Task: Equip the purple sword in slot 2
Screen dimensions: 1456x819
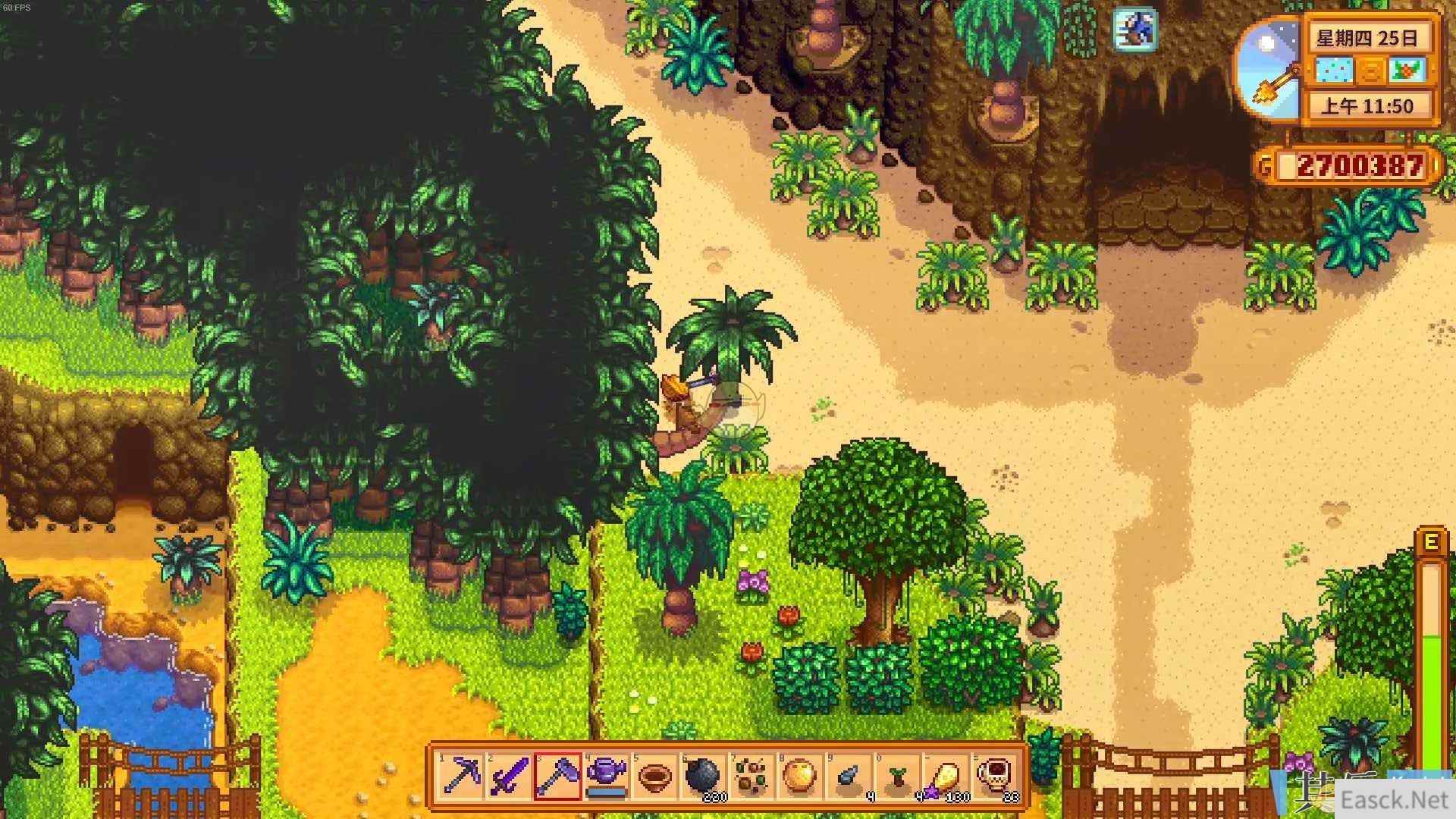Action: coord(510,777)
